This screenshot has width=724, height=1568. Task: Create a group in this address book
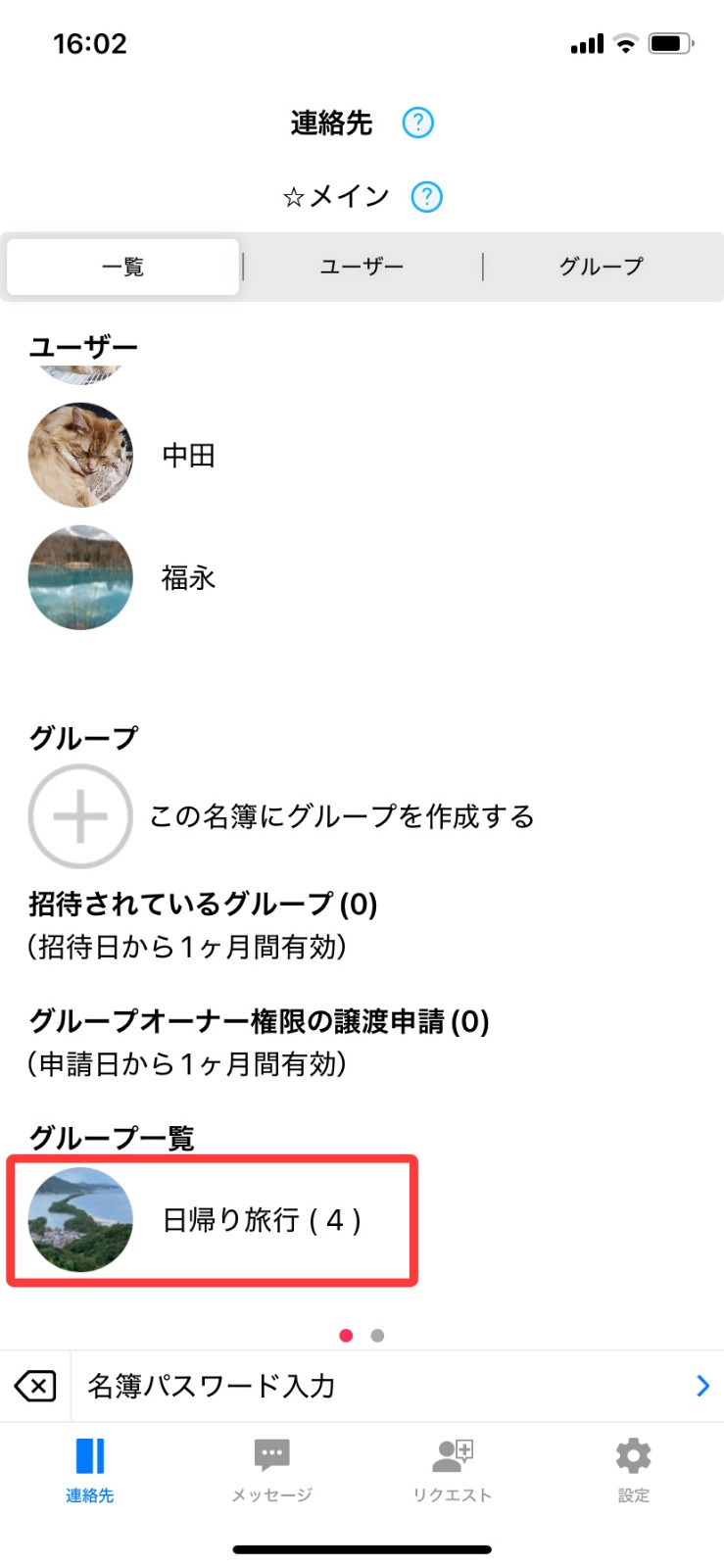click(281, 816)
